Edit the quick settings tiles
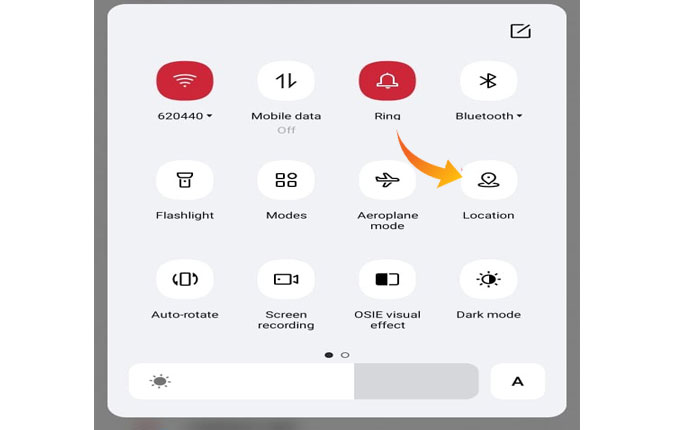The width and height of the screenshot is (700, 430). point(520,31)
